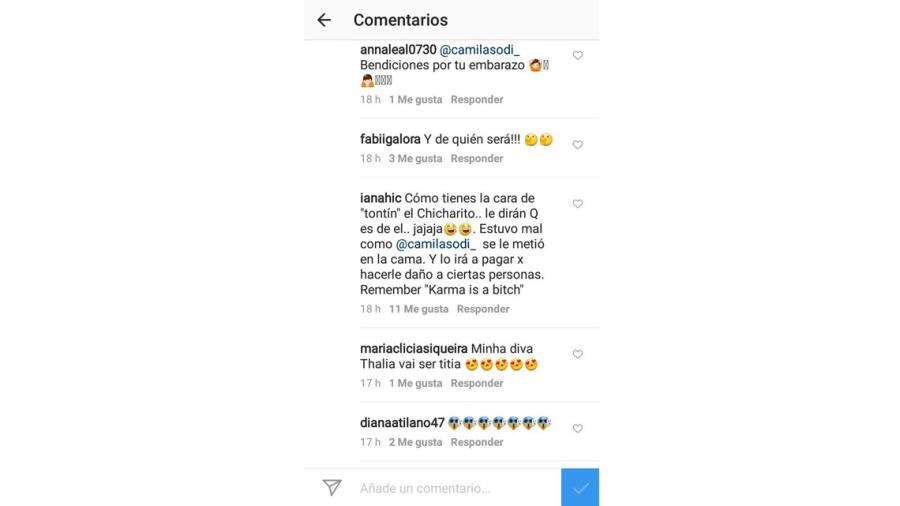Image resolution: width=900 pixels, height=506 pixels.
Task: Open the direct send paper-plane icon
Action: (x=332, y=487)
